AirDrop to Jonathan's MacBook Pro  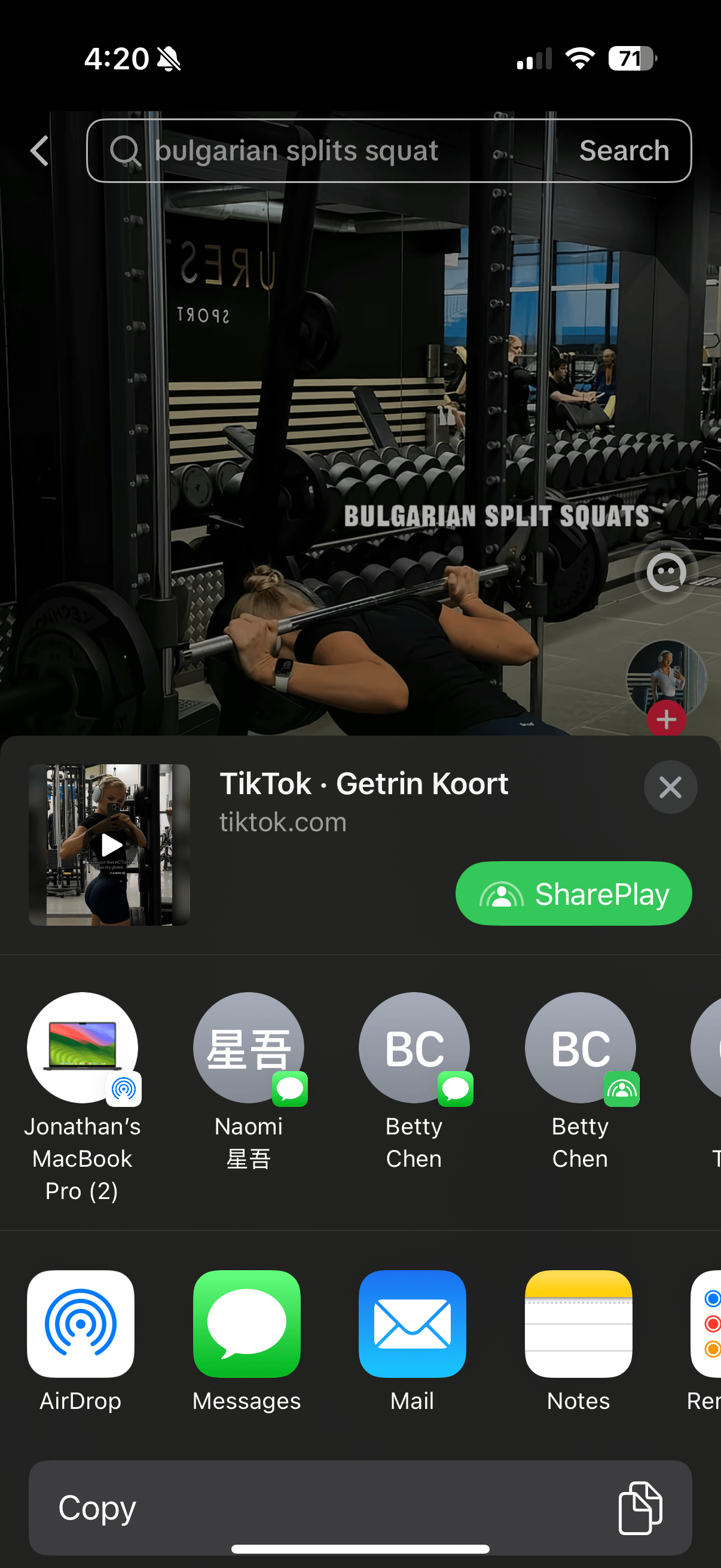coord(82,1048)
